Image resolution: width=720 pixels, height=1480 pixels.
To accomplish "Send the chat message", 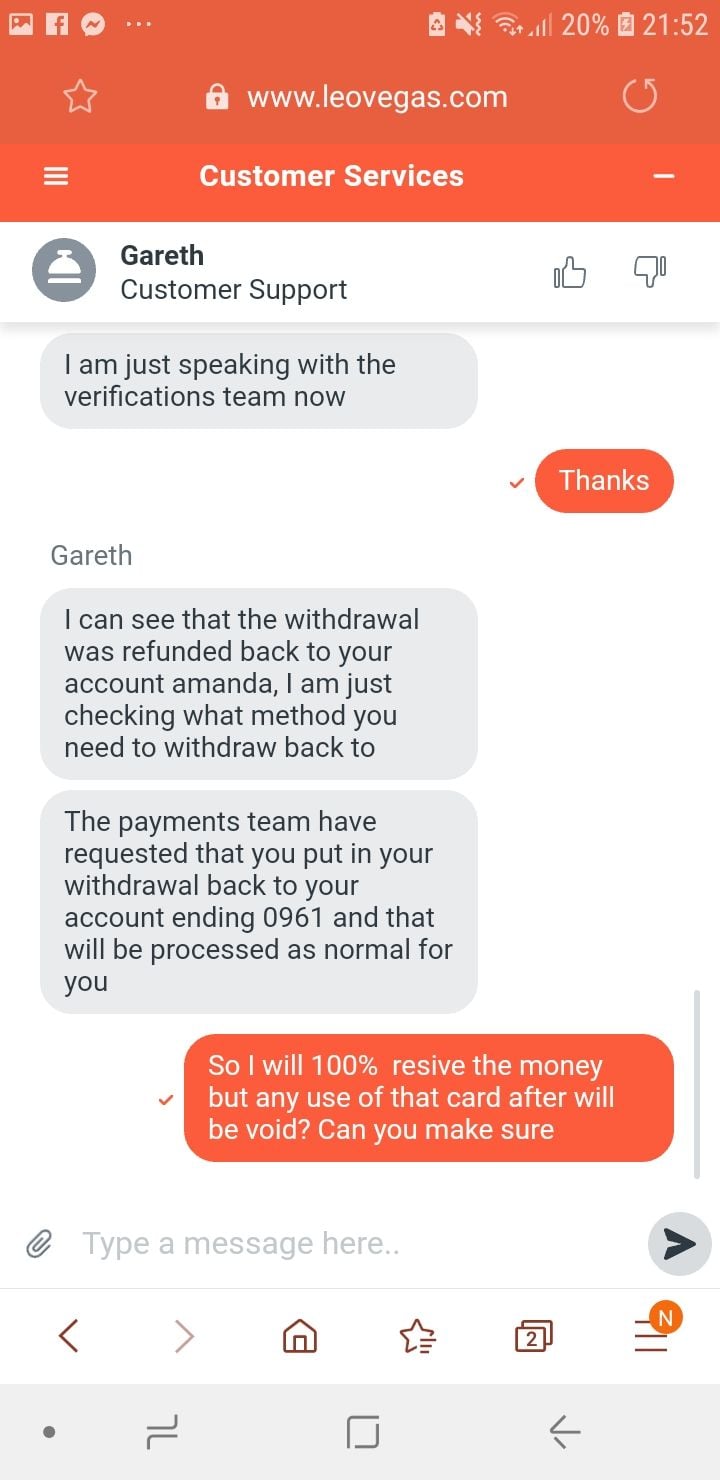I will pyautogui.click(x=679, y=1244).
